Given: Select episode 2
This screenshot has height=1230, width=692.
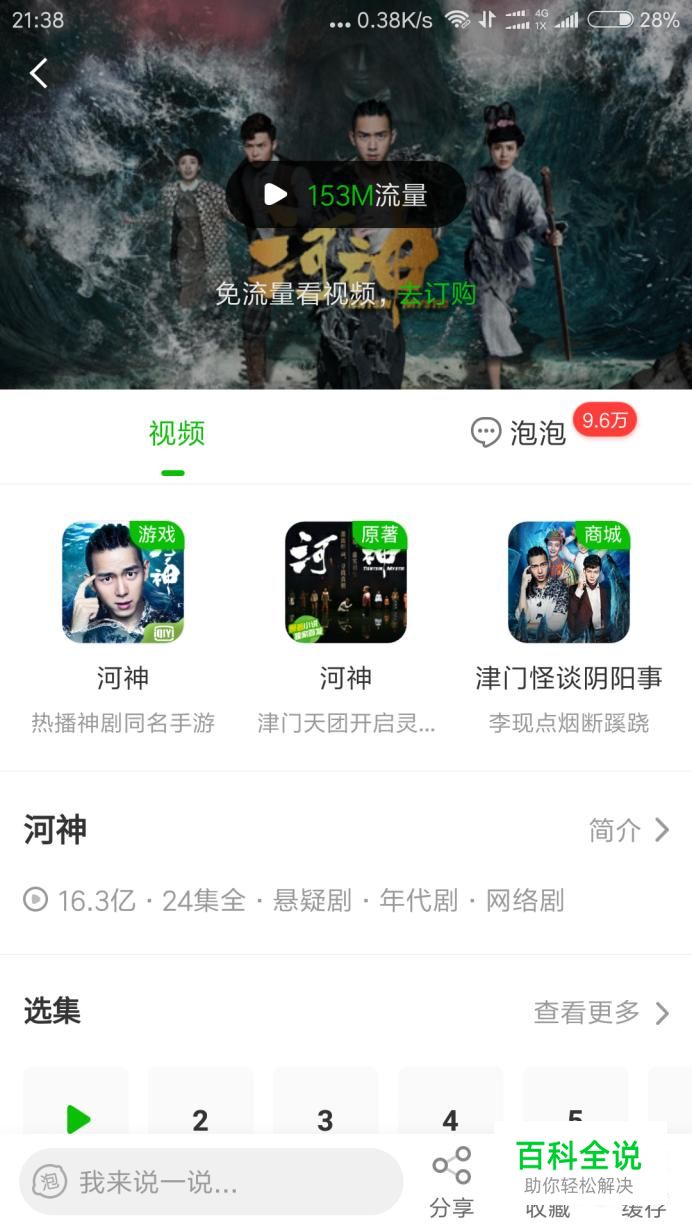Looking at the screenshot, I should point(200,1110).
